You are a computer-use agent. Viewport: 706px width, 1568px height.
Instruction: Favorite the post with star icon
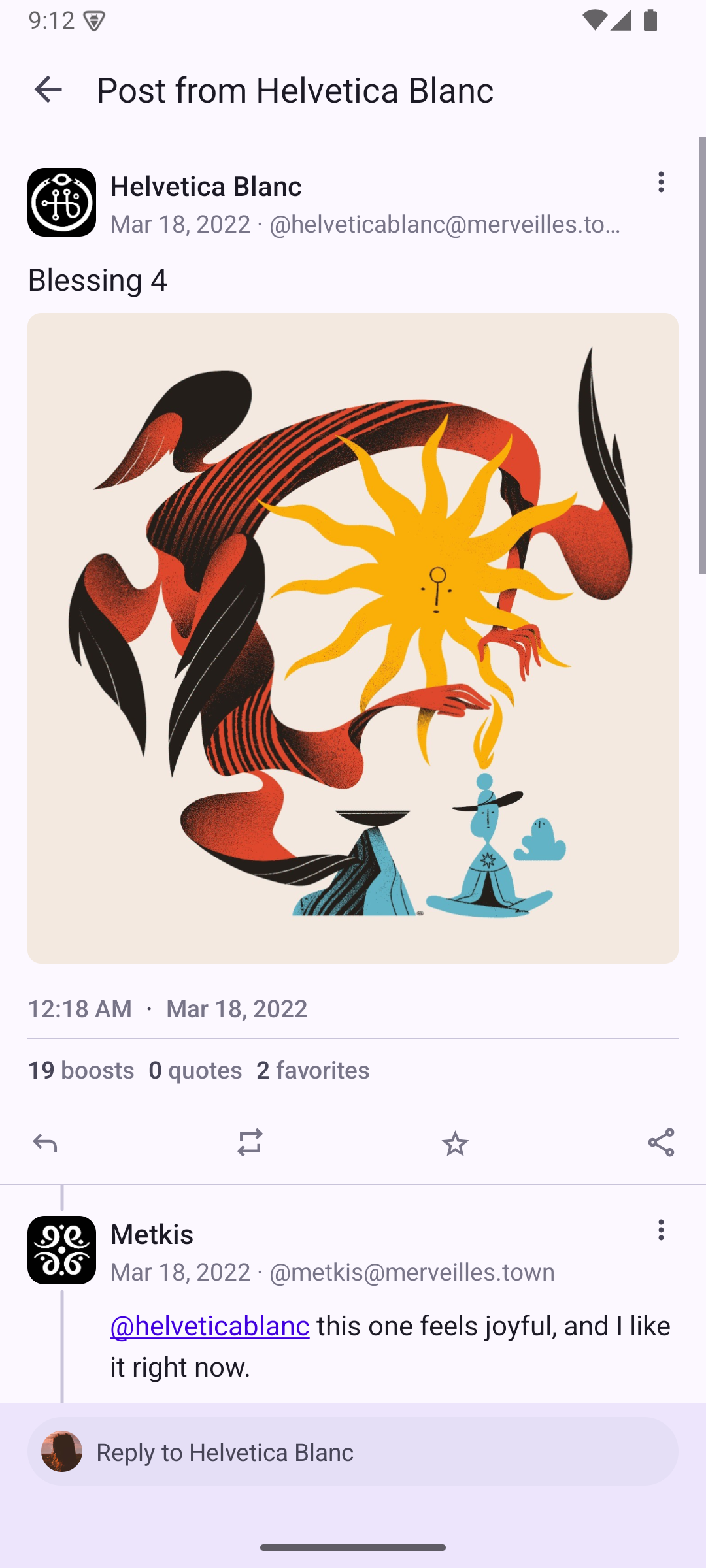tap(455, 1143)
